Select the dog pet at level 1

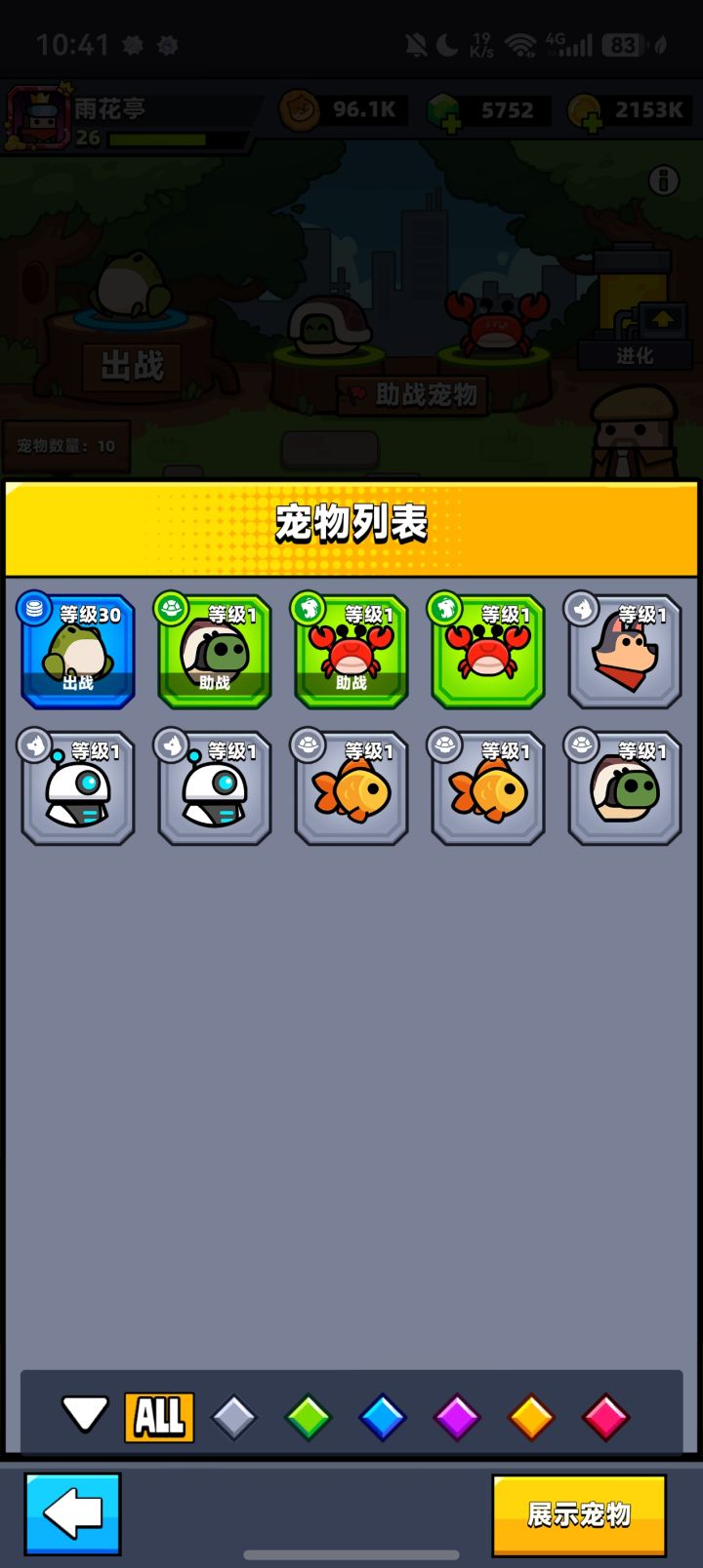coord(624,649)
